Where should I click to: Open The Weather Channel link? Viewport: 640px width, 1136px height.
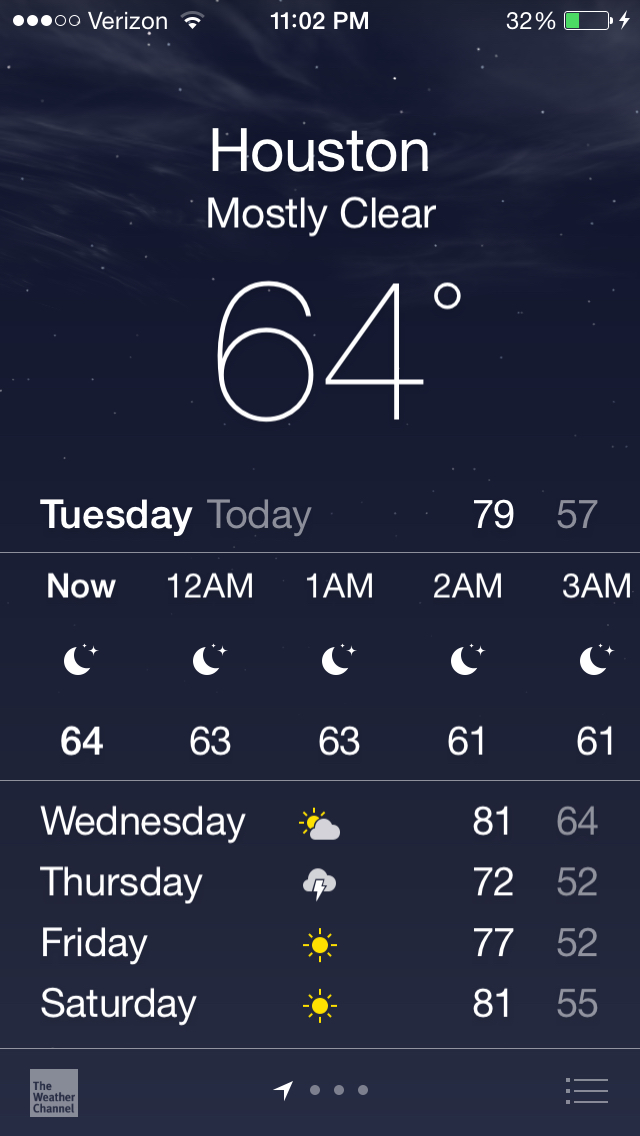54,1093
